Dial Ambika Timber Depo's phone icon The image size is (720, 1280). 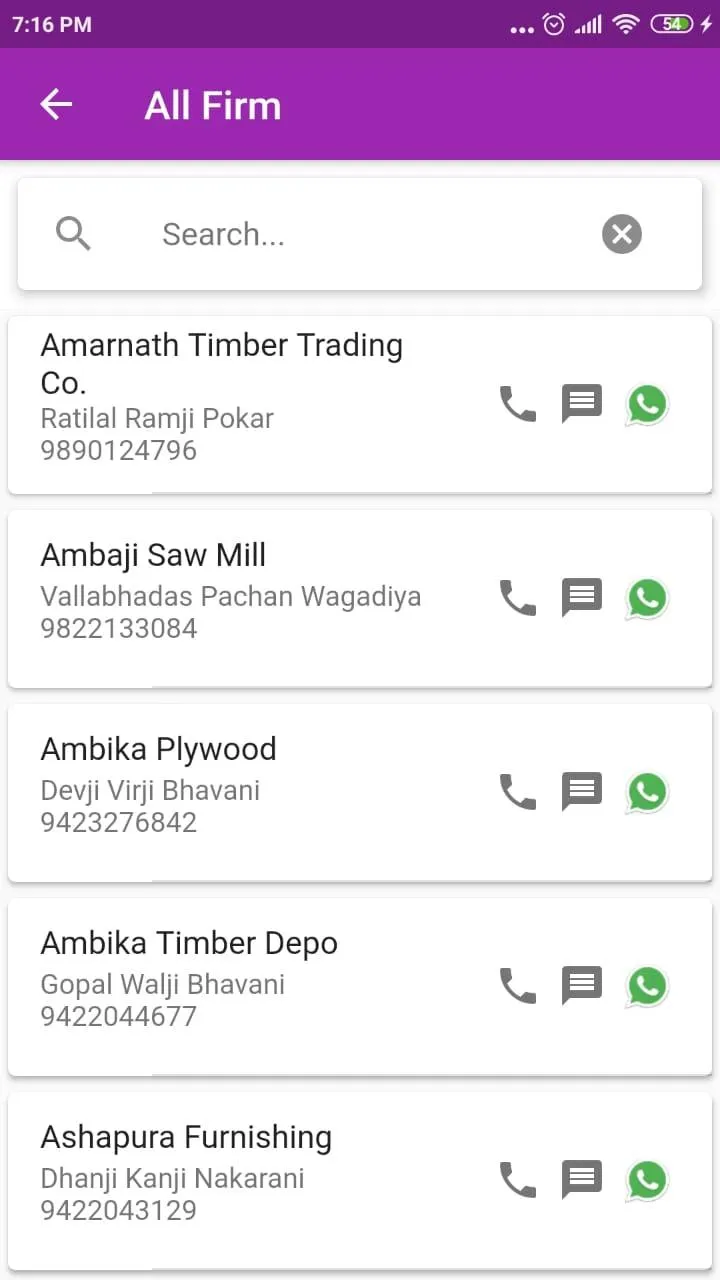click(x=518, y=986)
